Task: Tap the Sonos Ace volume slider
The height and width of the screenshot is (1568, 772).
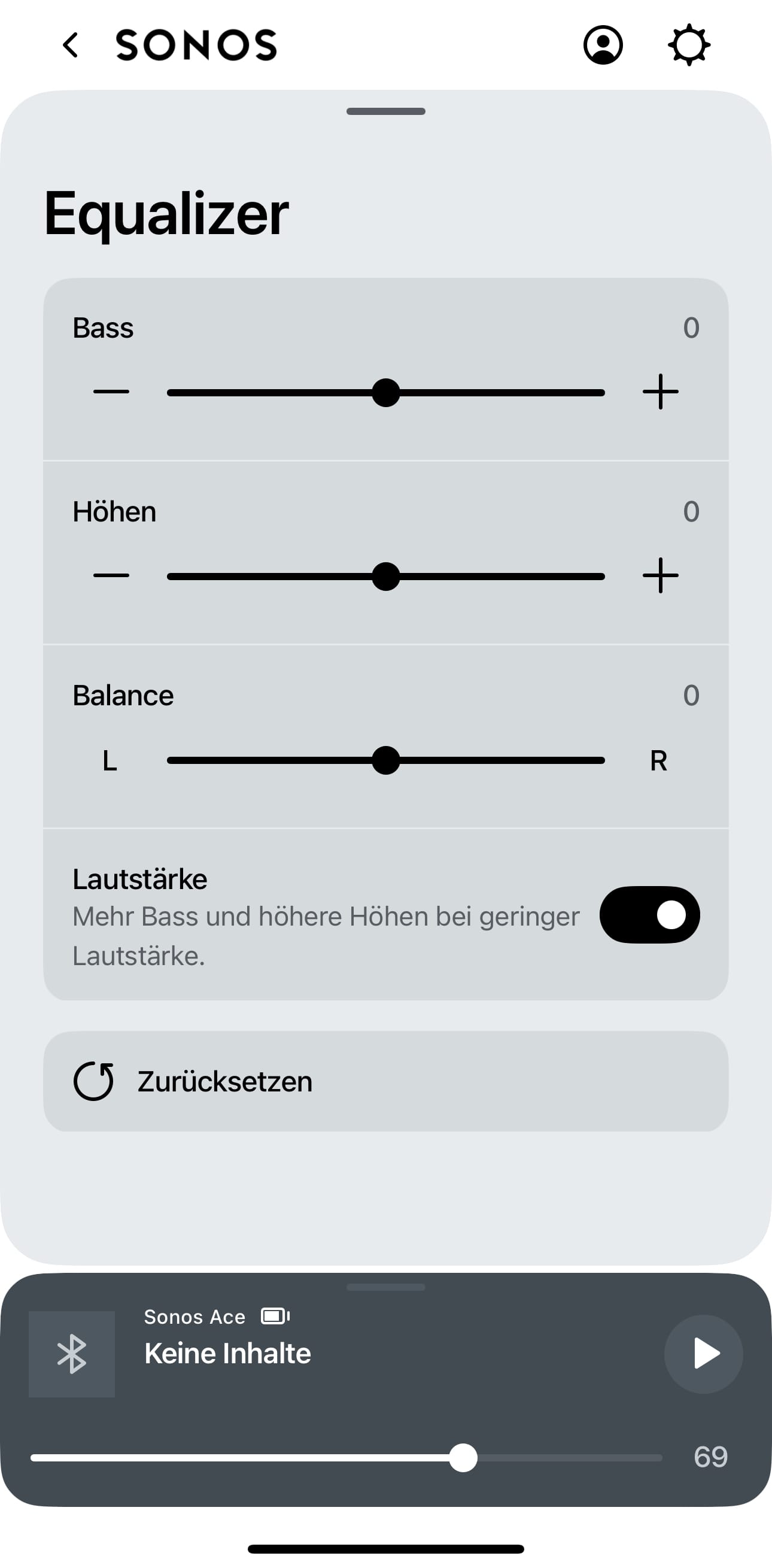Action: pos(346,1458)
